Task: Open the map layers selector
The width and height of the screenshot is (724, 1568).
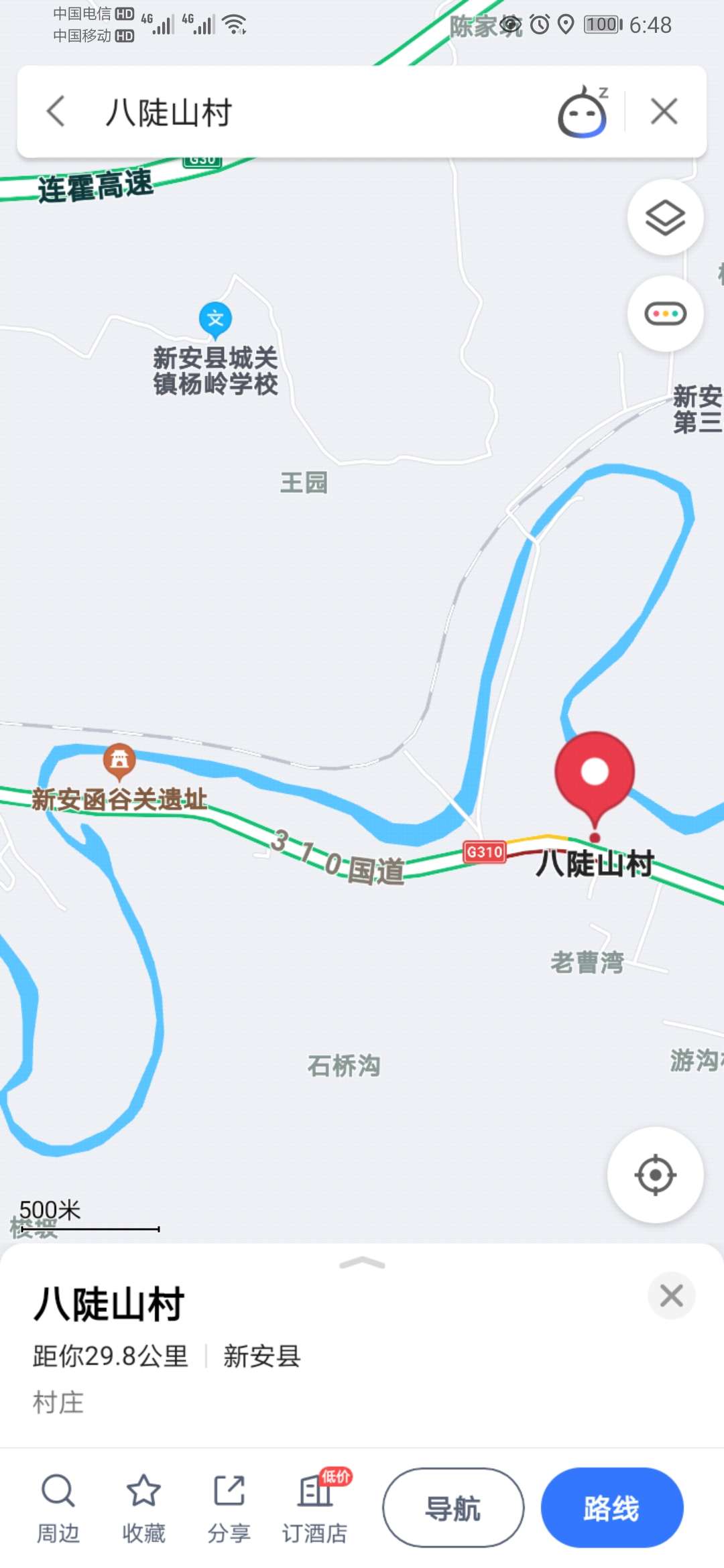Action: (x=665, y=218)
